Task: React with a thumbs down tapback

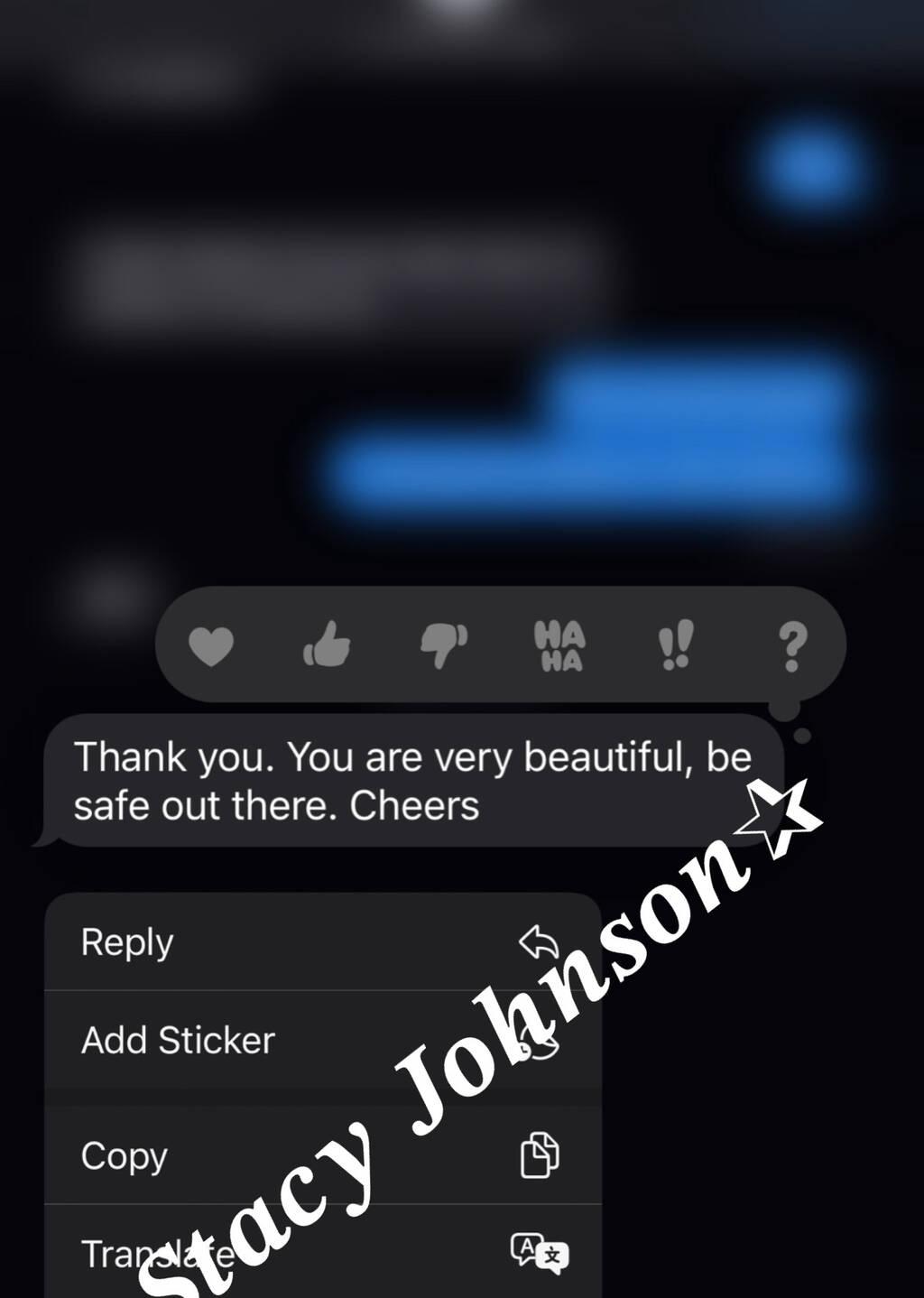Action: [x=444, y=644]
